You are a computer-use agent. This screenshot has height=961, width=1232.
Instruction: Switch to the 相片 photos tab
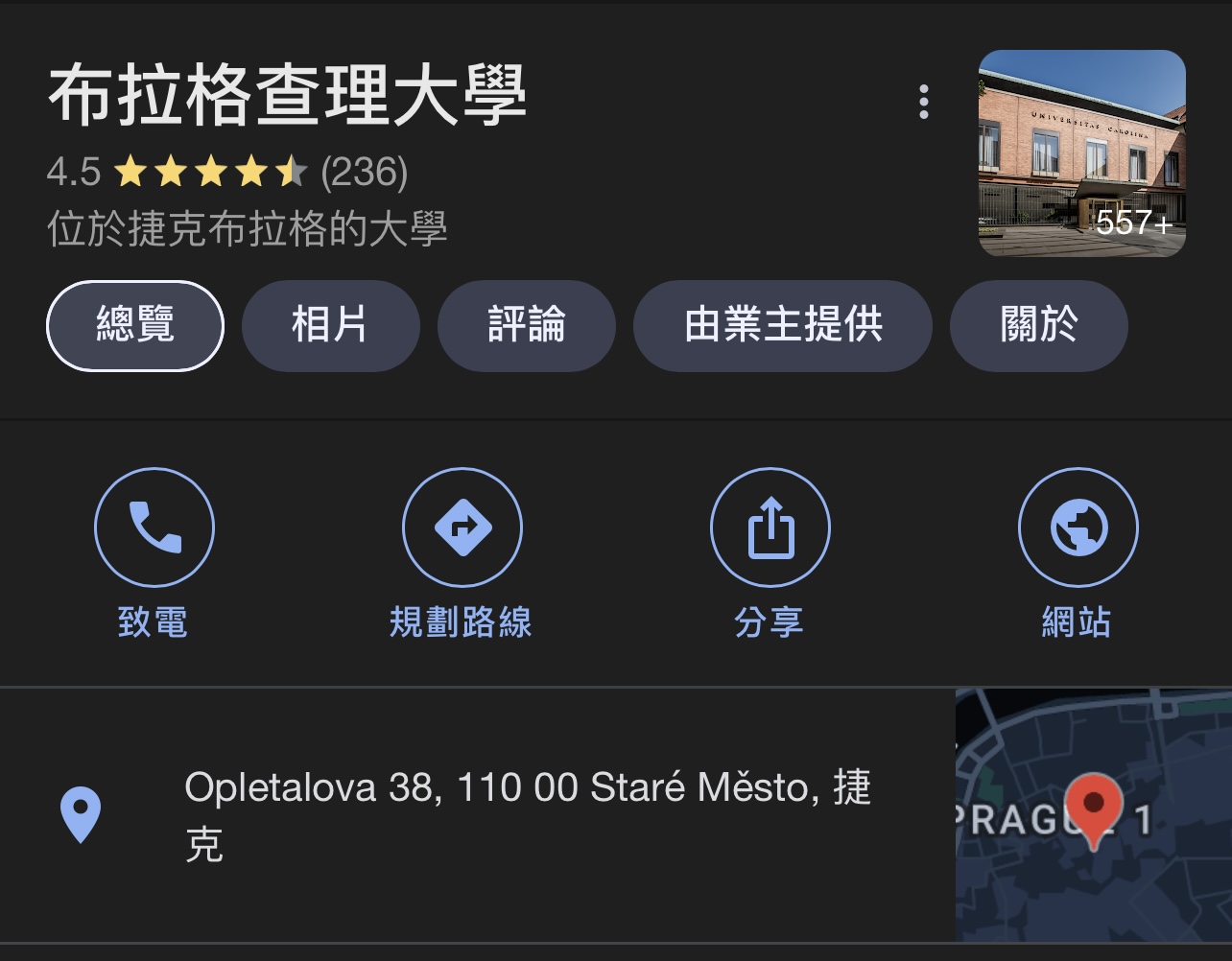point(330,325)
